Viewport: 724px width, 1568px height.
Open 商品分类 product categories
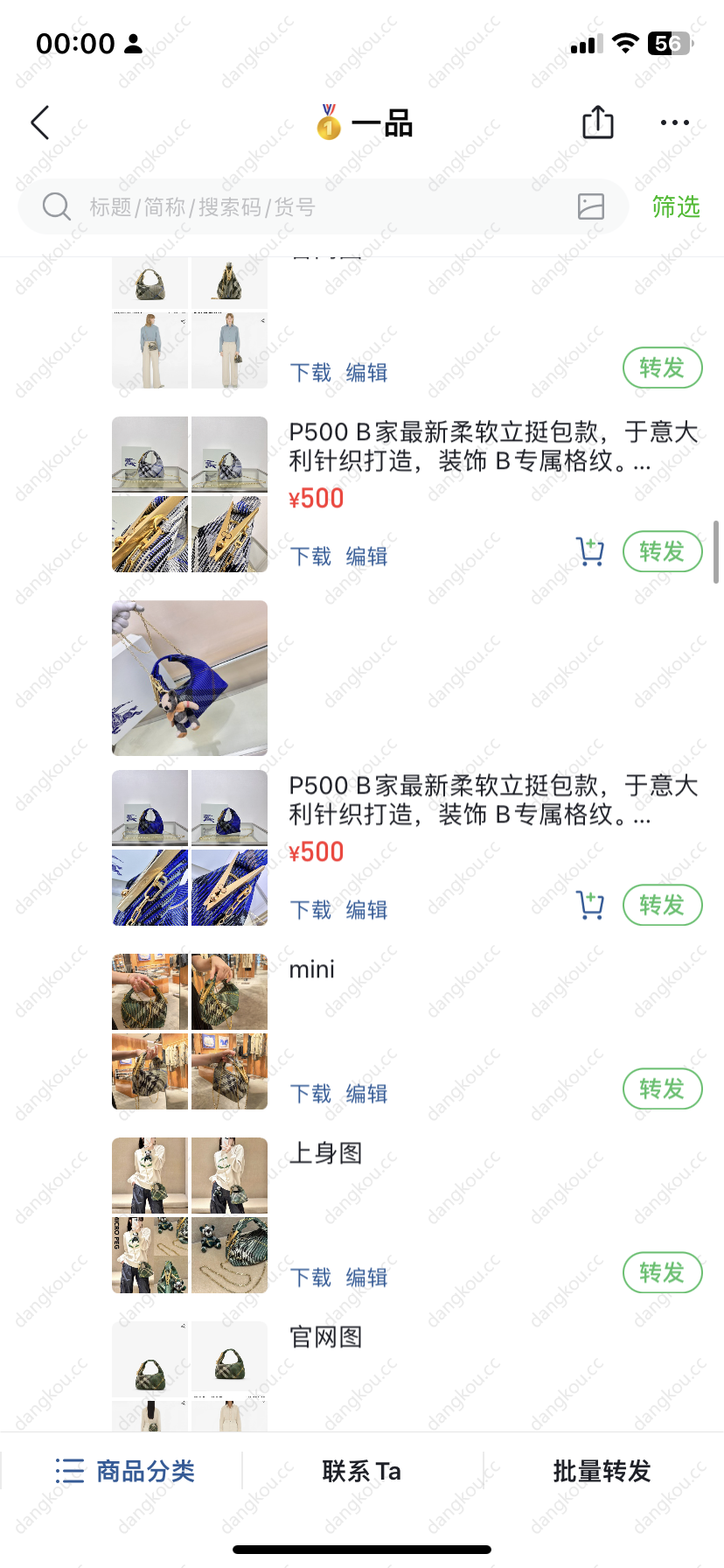(124, 1471)
